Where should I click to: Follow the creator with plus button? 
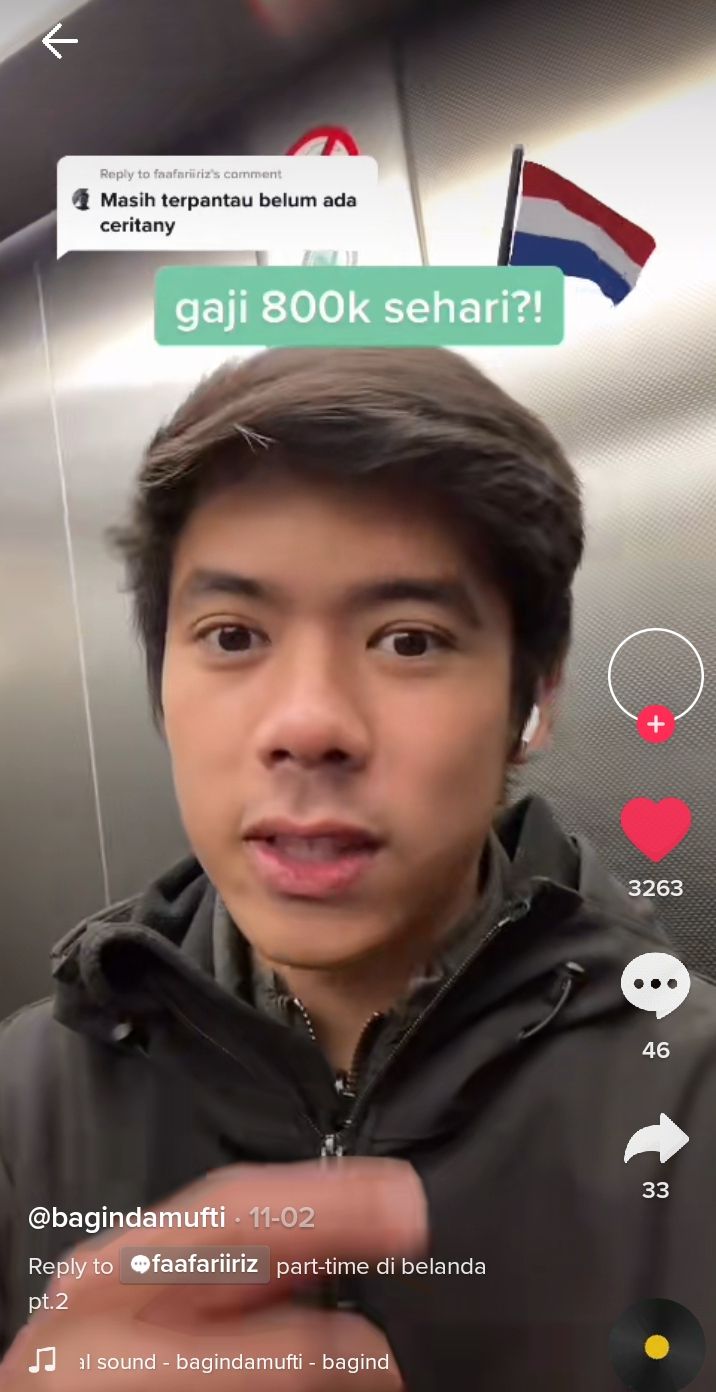pyautogui.click(x=655, y=724)
